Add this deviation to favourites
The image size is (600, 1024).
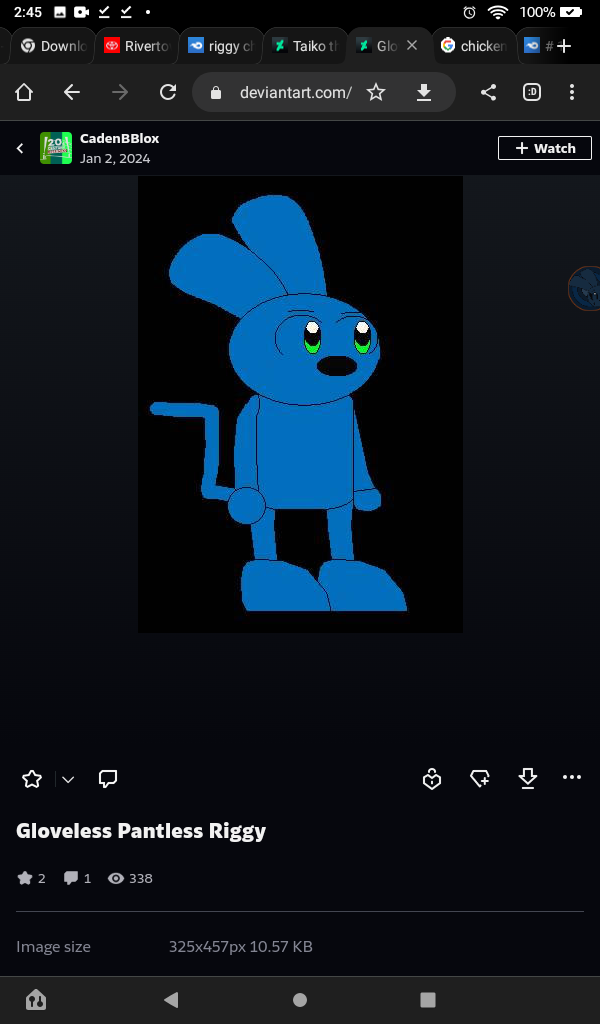(32, 779)
